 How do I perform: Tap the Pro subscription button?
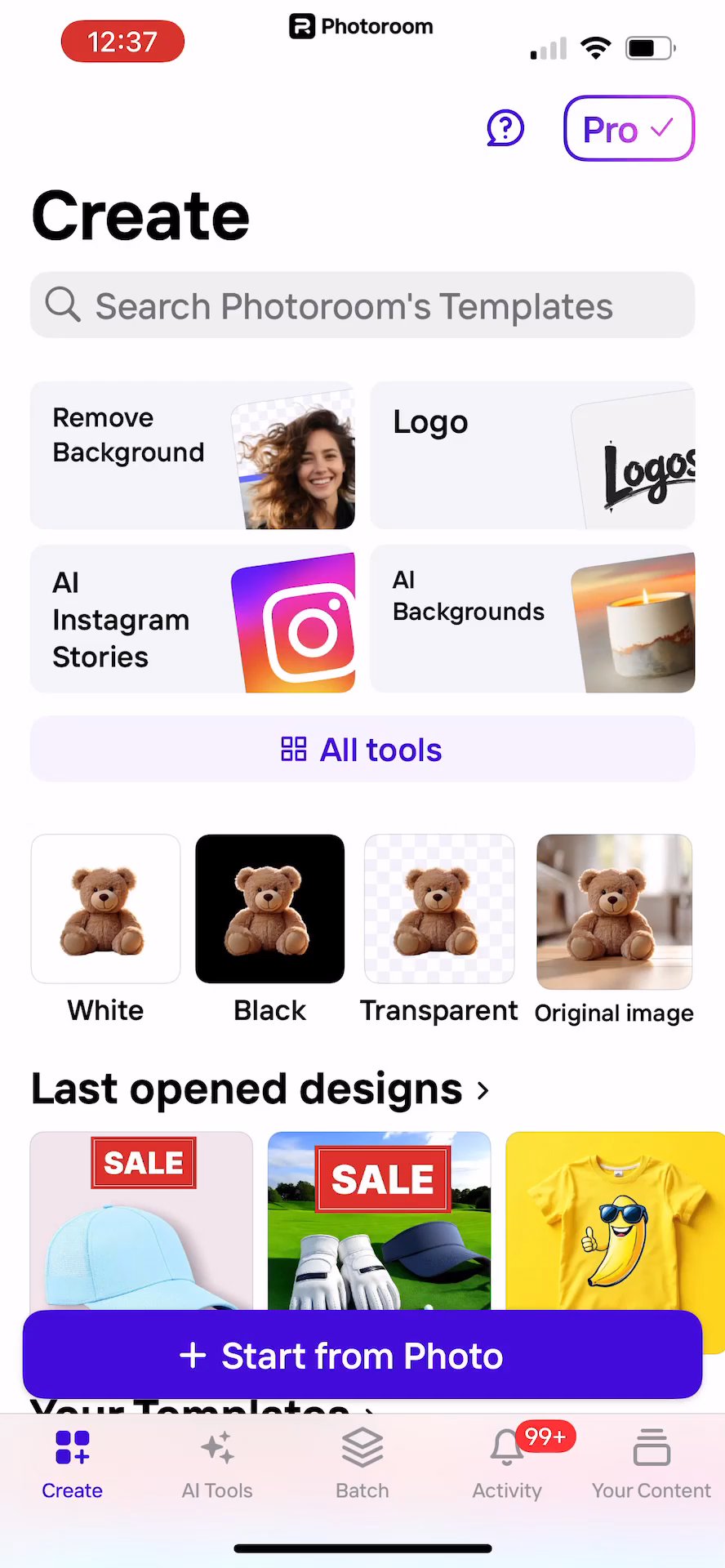[628, 129]
